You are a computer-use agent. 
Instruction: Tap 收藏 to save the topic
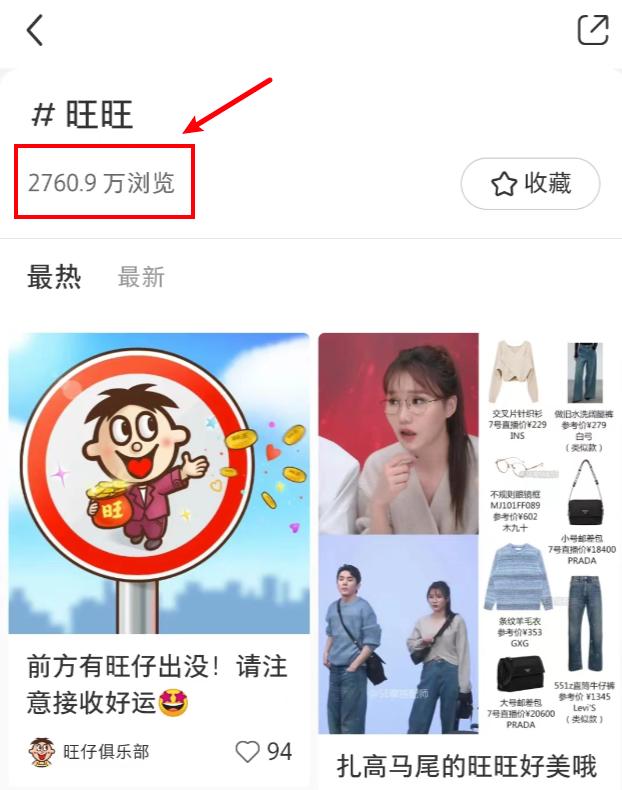(x=530, y=184)
